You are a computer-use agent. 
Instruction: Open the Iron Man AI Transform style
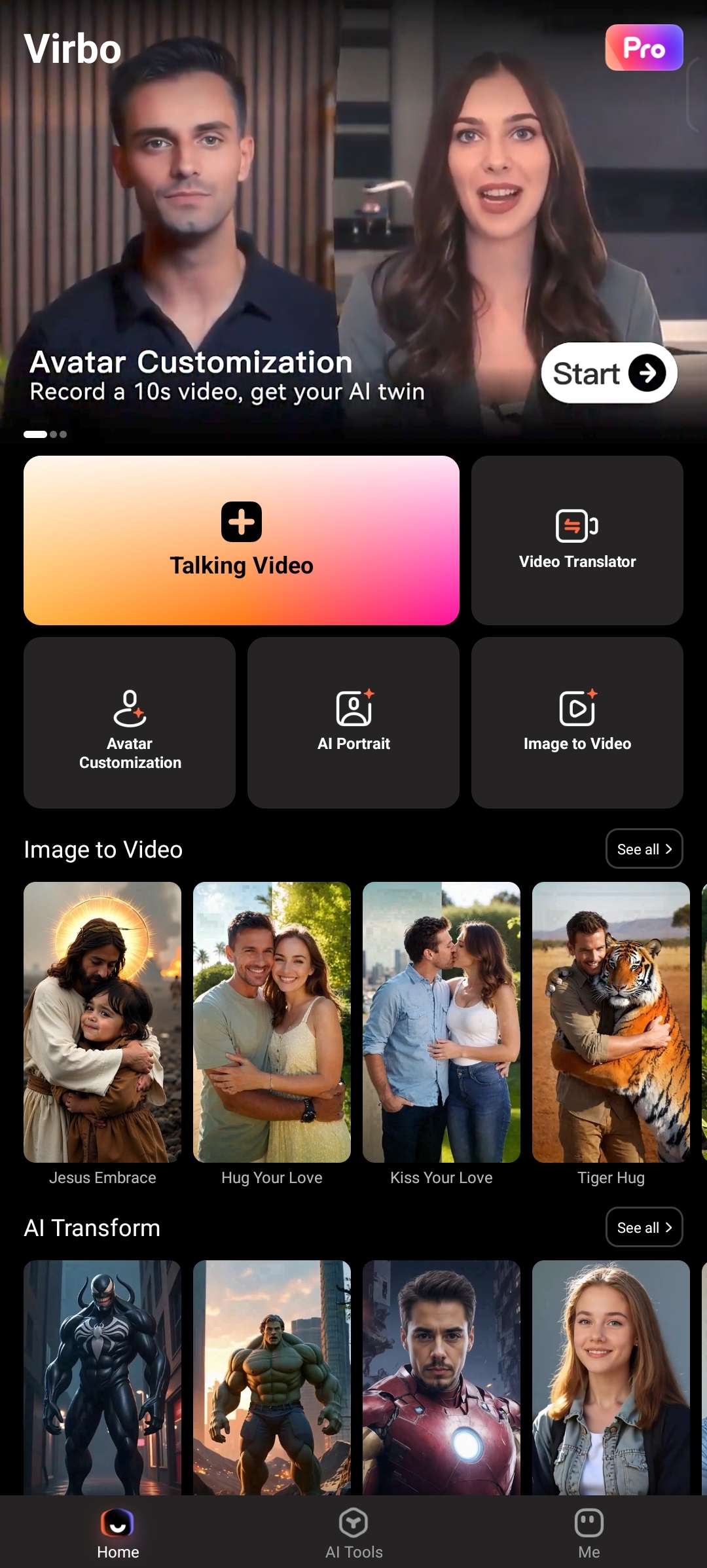(x=441, y=1375)
